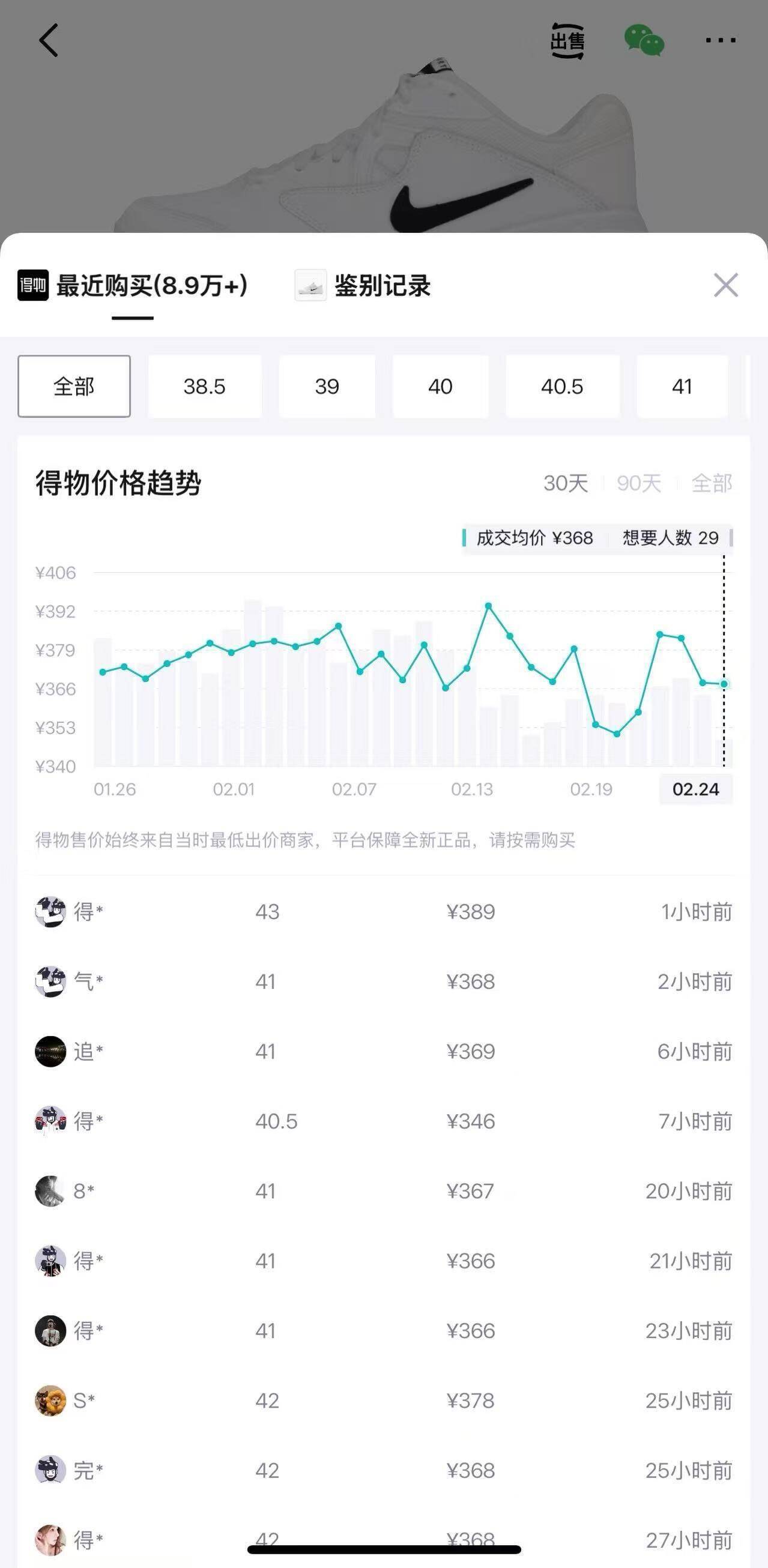The height and width of the screenshot is (1568, 768).
Task: Select the 全部 size filter
Action: tap(74, 387)
